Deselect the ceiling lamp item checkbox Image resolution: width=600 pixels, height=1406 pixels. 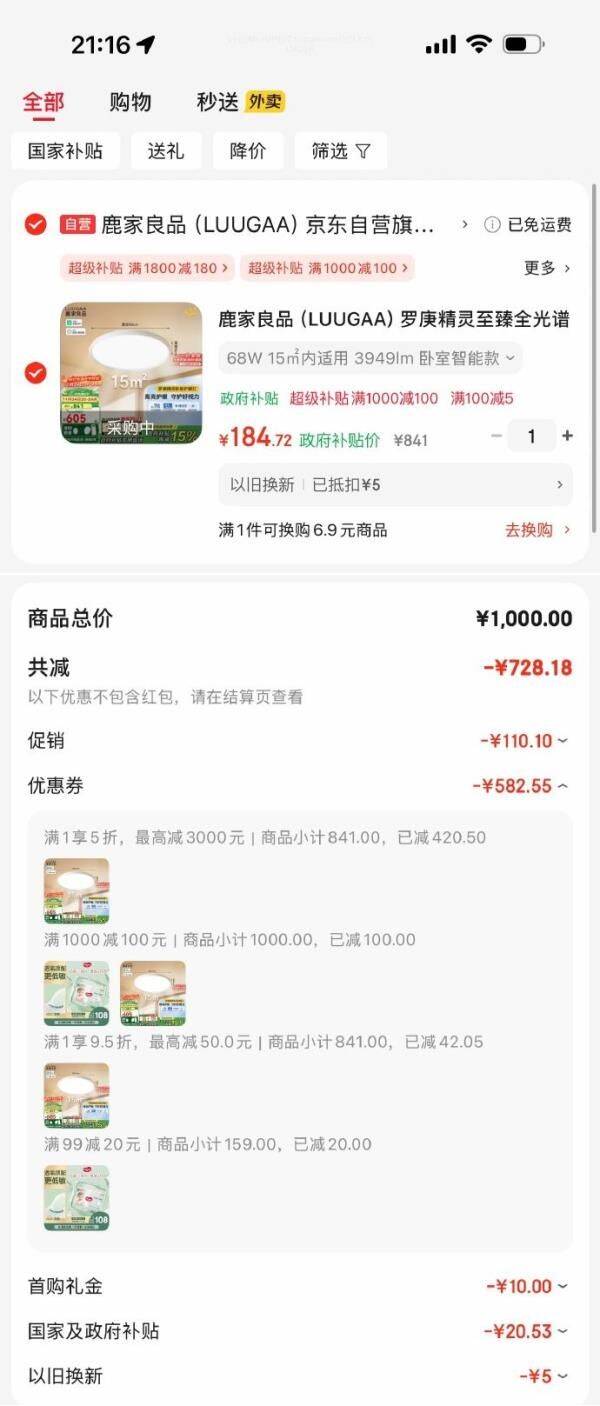[x=35, y=373]
